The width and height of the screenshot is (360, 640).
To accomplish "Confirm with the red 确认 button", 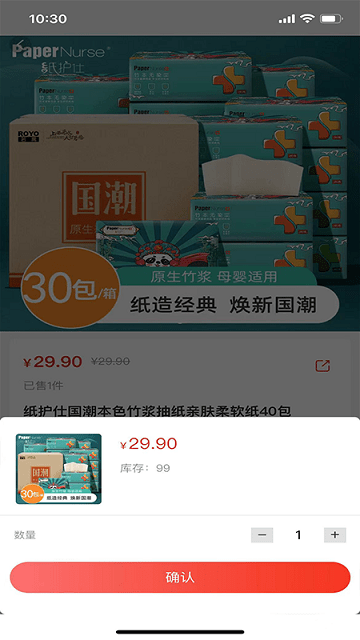I will point(180,577).
